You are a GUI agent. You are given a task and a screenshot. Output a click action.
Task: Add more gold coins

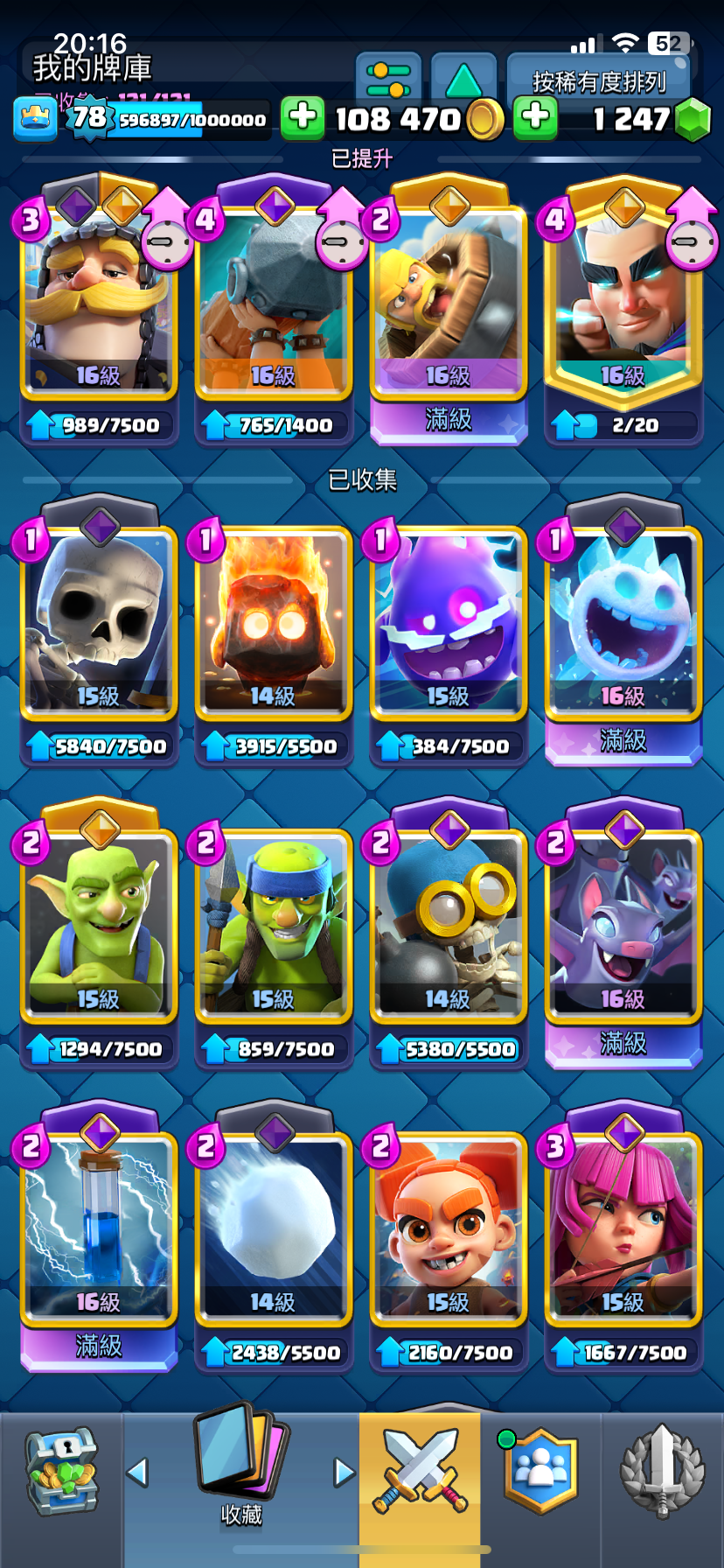click(x=303, y=118)
